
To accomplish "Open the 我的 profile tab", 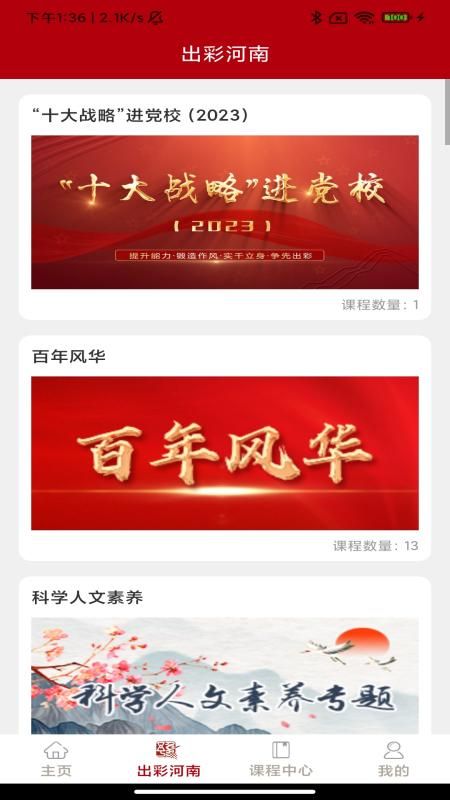I will (x=393, y=759).
